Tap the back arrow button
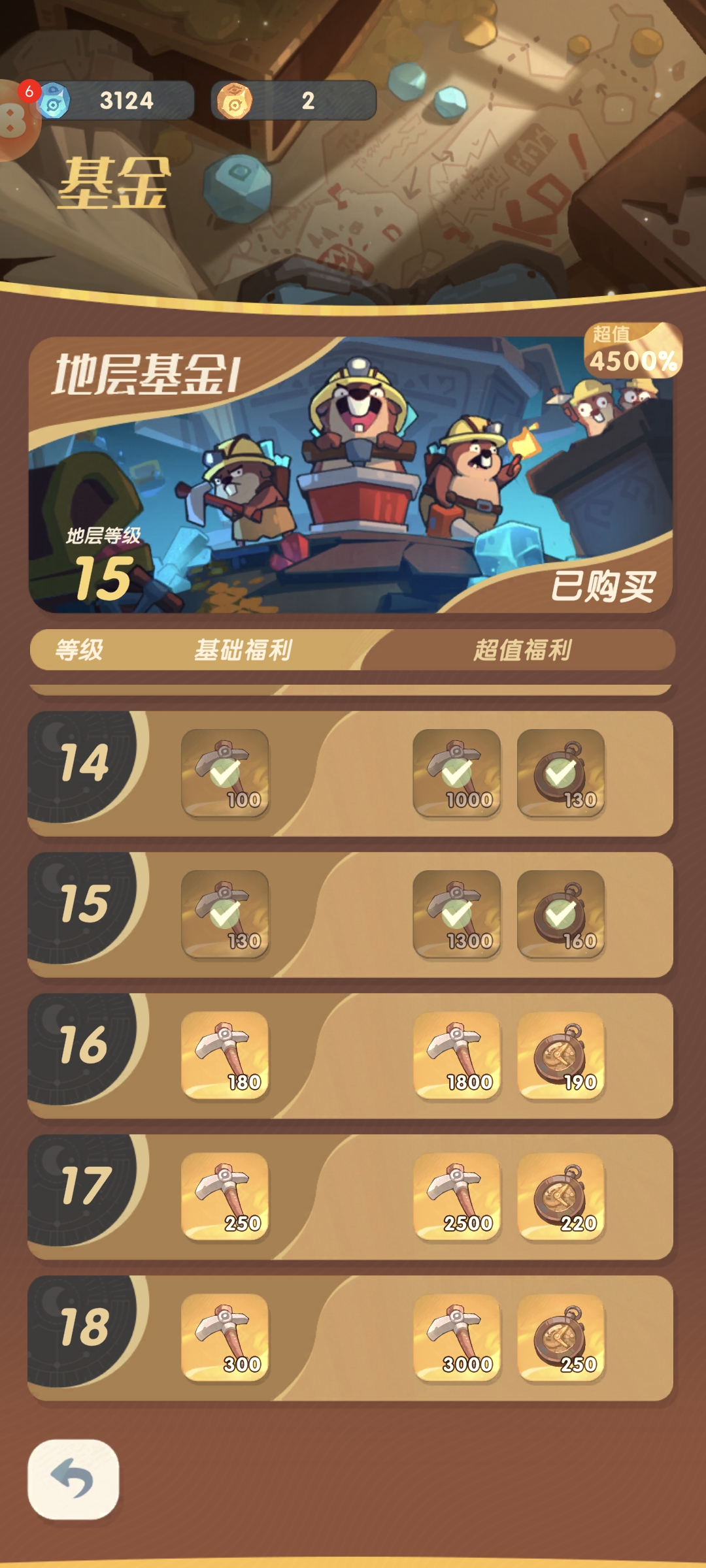706x1568 pixels. pos(73,1478)
